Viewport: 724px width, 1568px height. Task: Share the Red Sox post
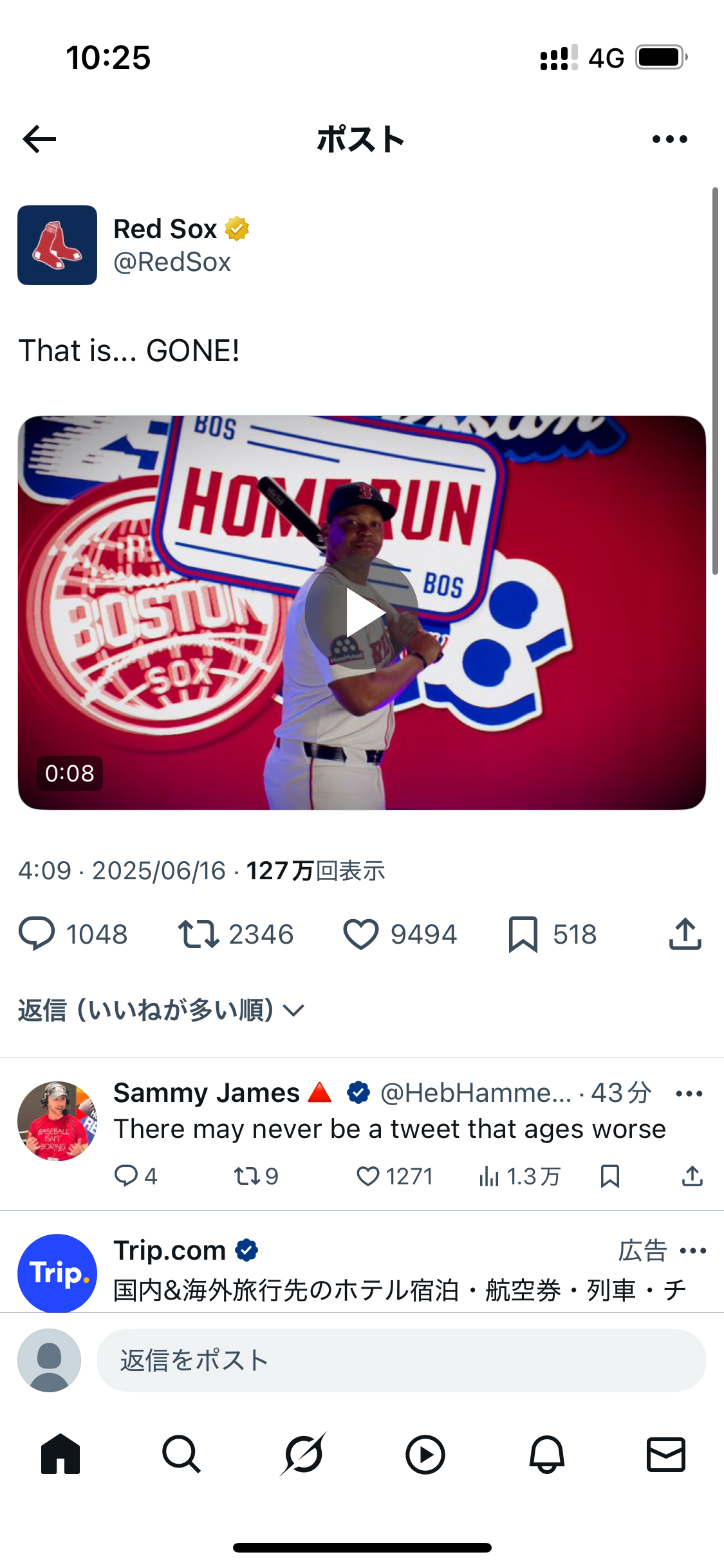(685, 934)
